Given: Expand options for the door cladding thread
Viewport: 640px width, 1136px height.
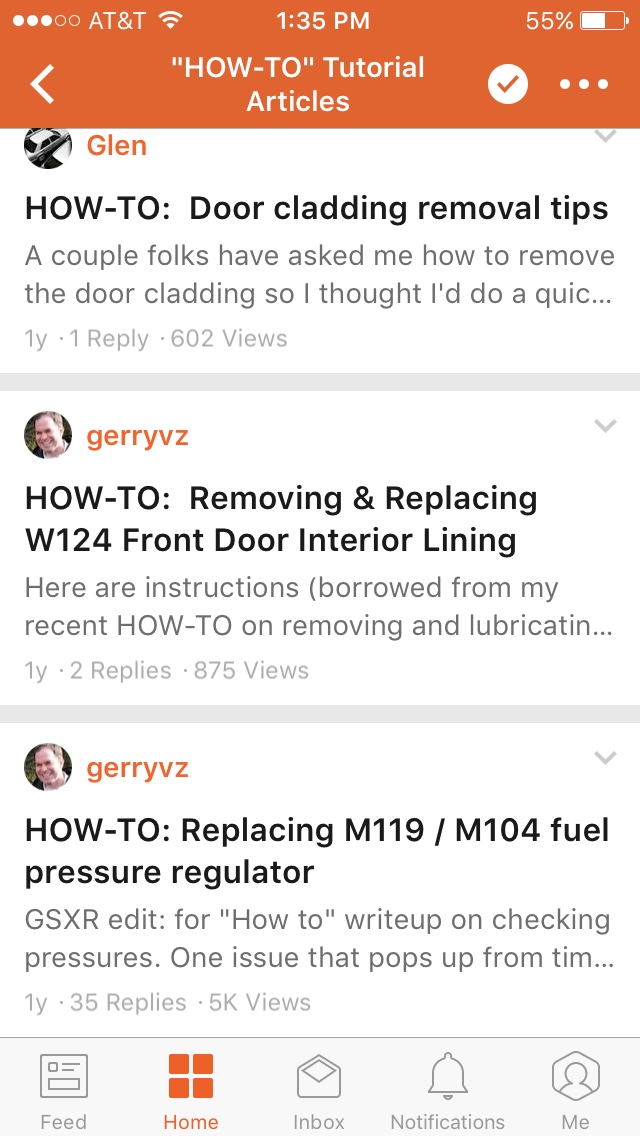Looking at the screenshot, I should coord(605,137).
